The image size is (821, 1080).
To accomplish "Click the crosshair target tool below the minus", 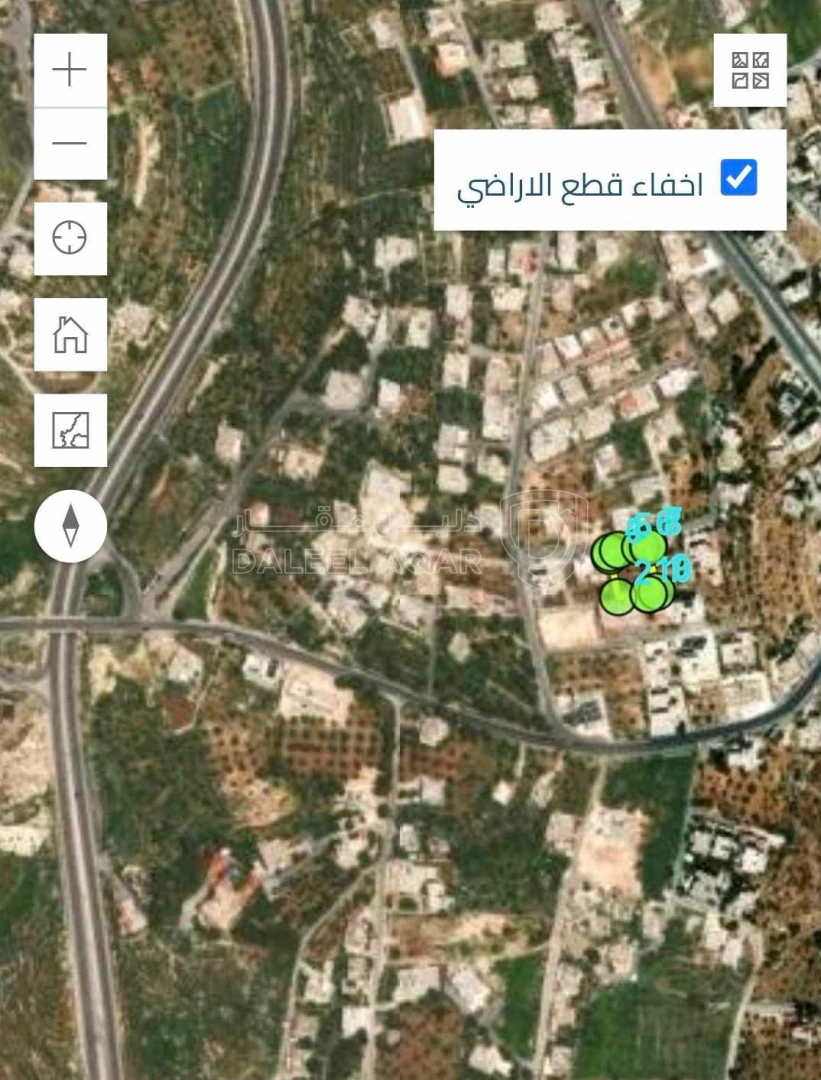I will 69,238.
